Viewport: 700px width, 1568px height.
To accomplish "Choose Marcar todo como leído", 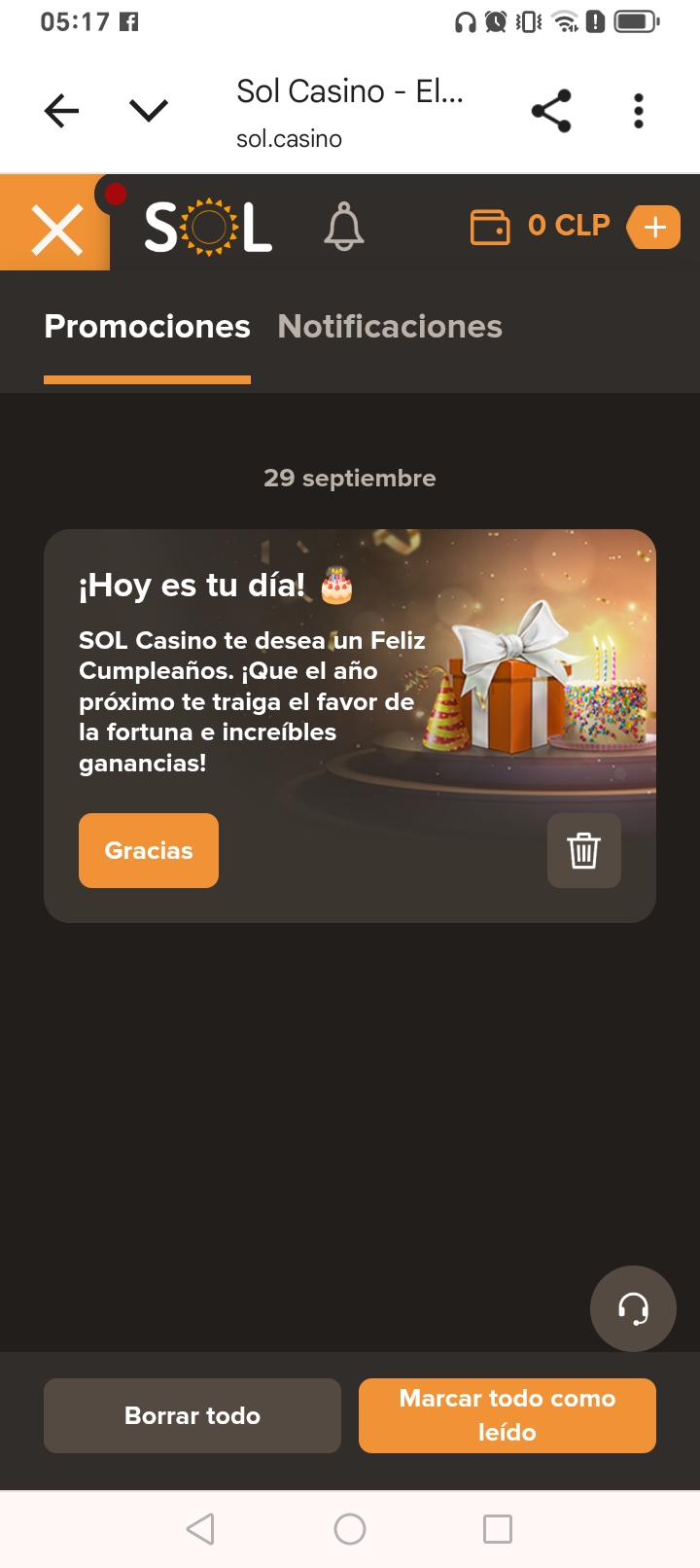I will 507,1415.
